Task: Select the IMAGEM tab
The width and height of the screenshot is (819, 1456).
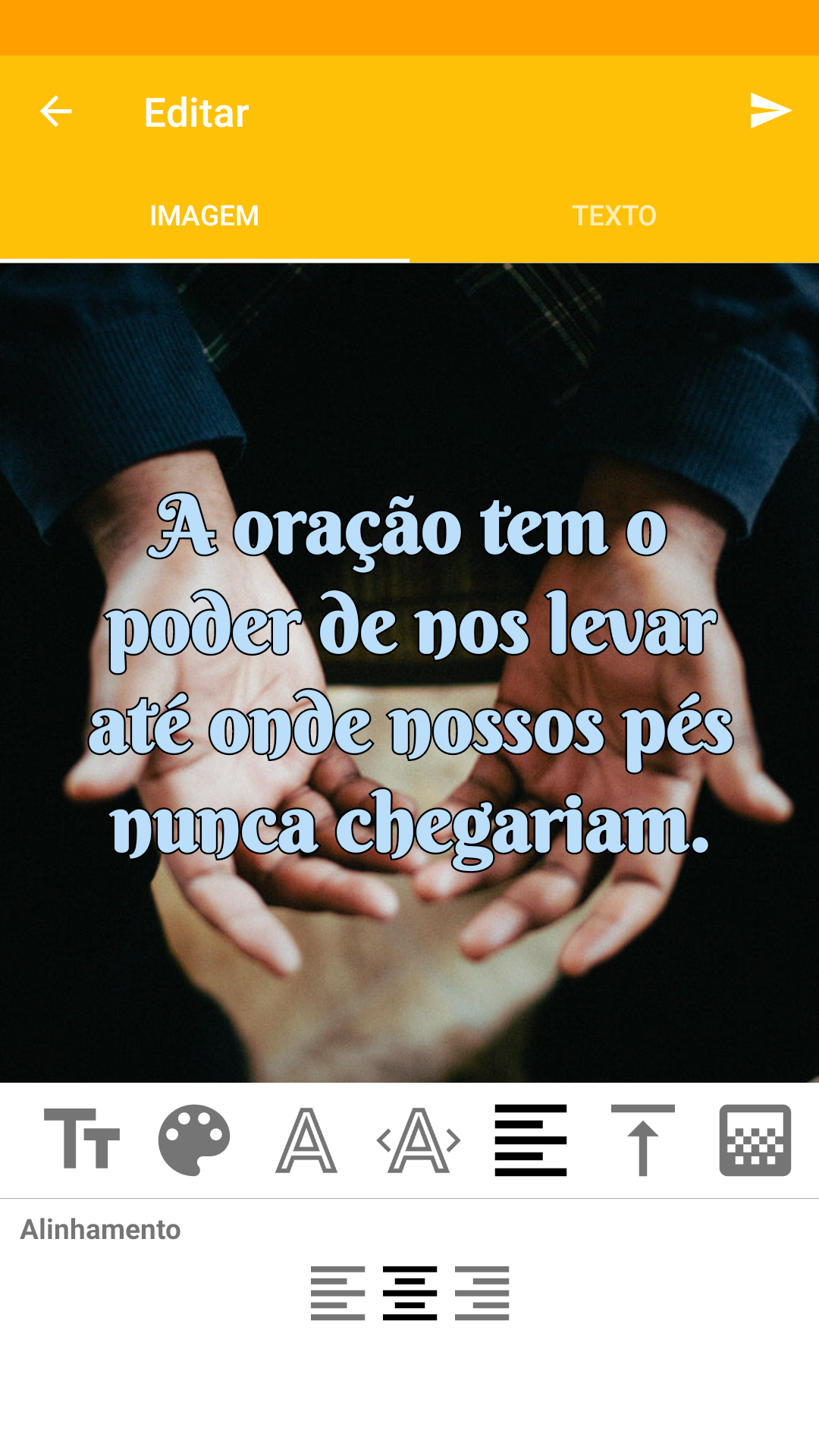Action: (205, 216)
